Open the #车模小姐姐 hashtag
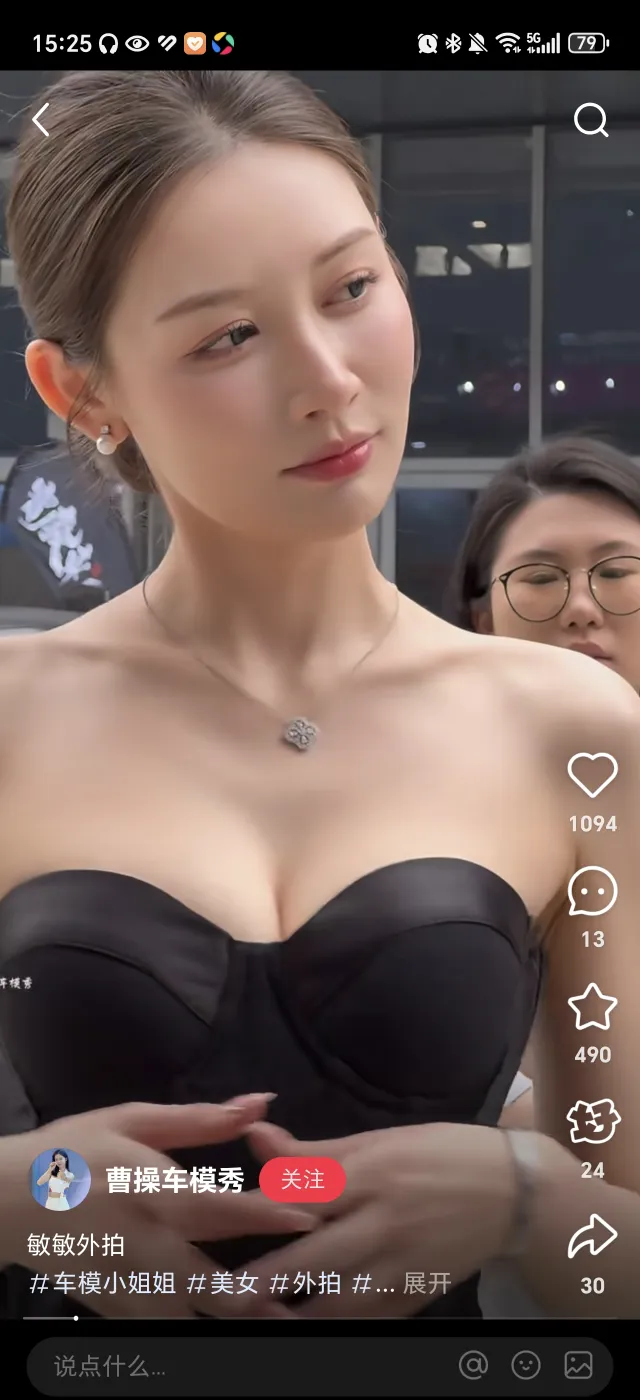 point(103,1283)
